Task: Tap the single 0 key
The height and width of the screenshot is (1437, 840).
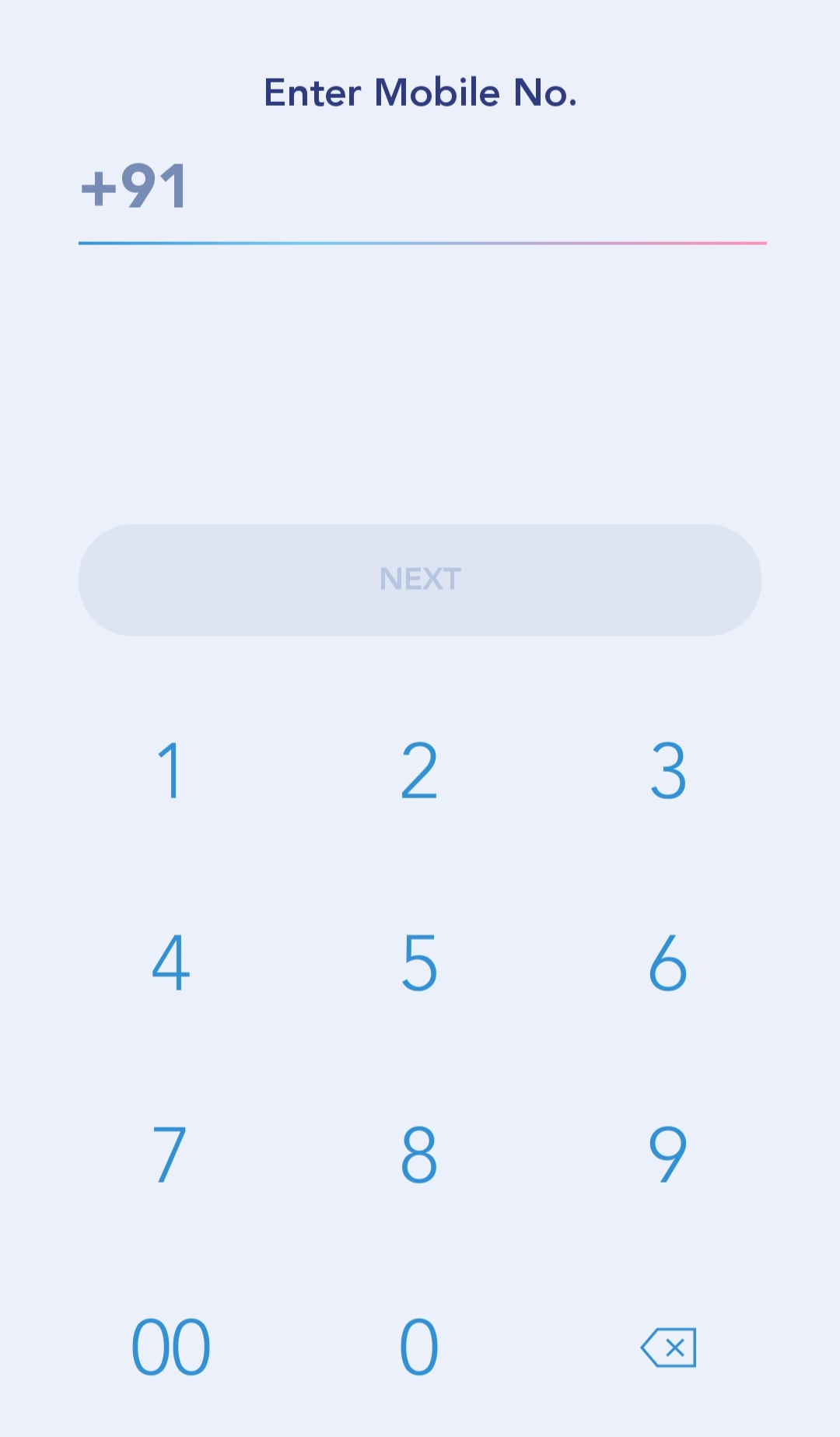Action: click(419, 1347)
